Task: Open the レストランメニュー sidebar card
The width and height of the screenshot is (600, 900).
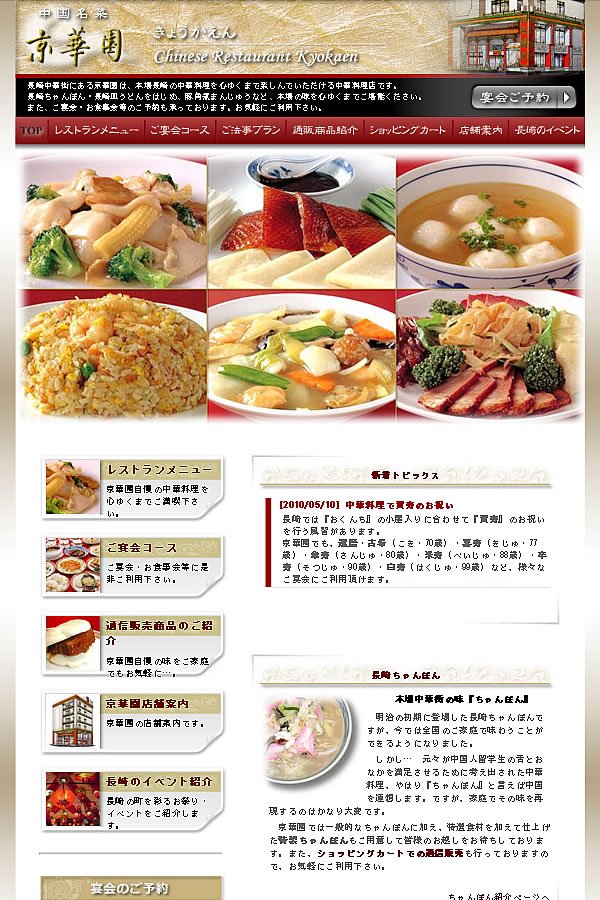Action: (132, 488)
